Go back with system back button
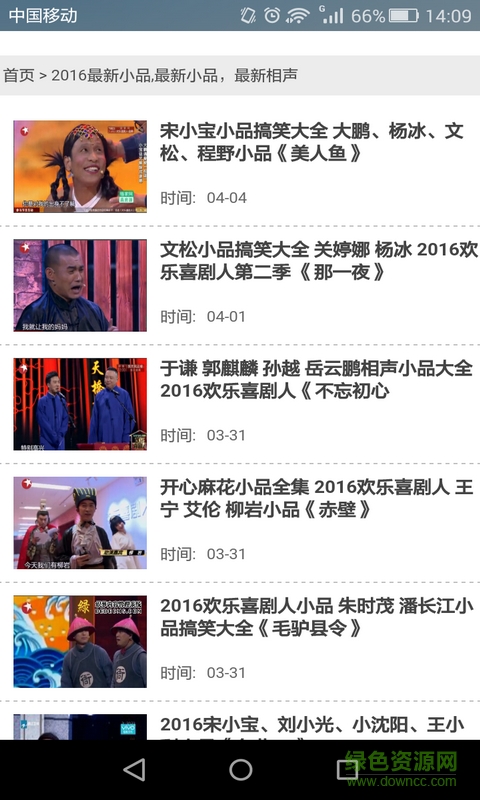Image resolution: width=480 pixels, height=800 pixels. tap(135, 769)
